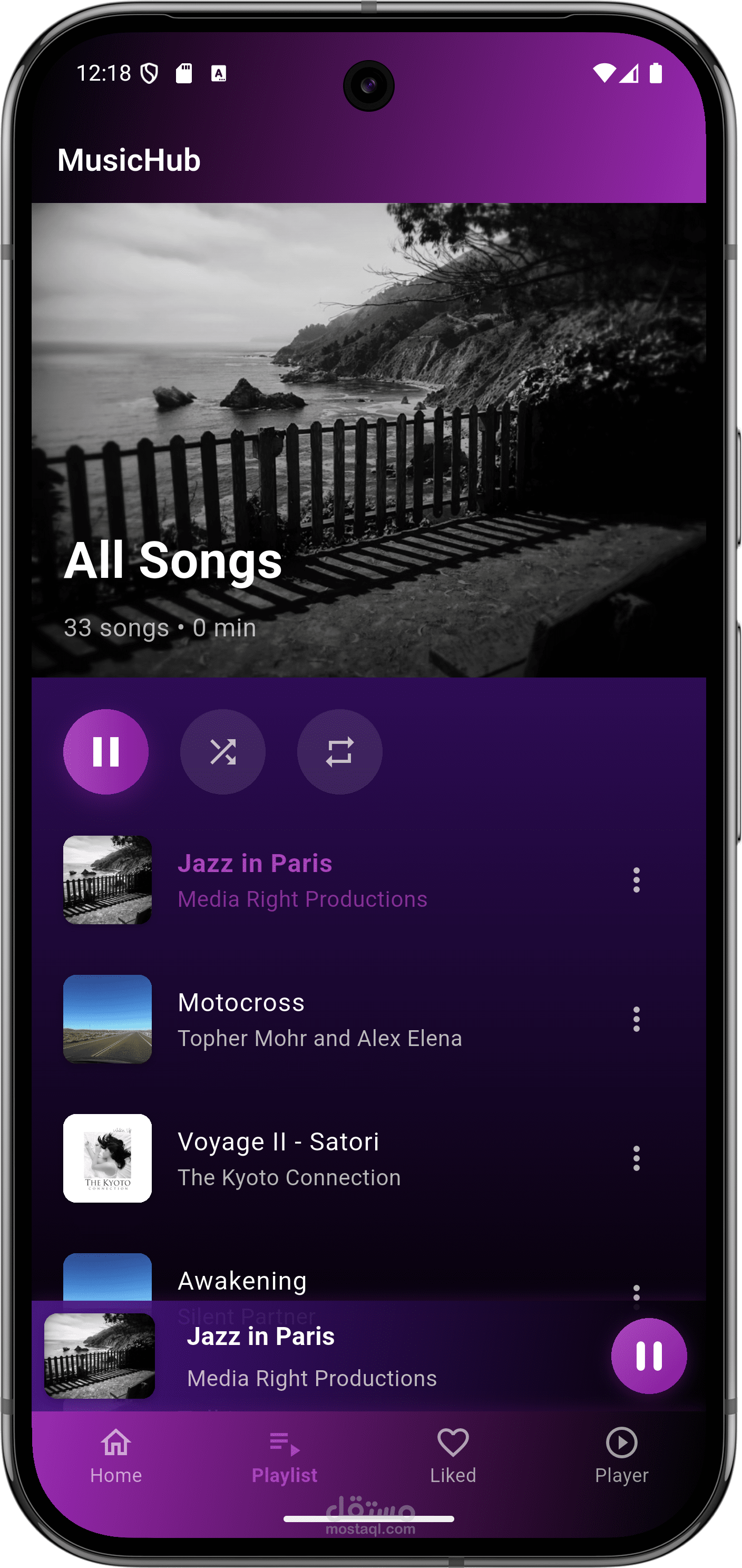Toggle the repeat mode button
The height and width of the screenshot is (1568, 742).
pos(339,751)
